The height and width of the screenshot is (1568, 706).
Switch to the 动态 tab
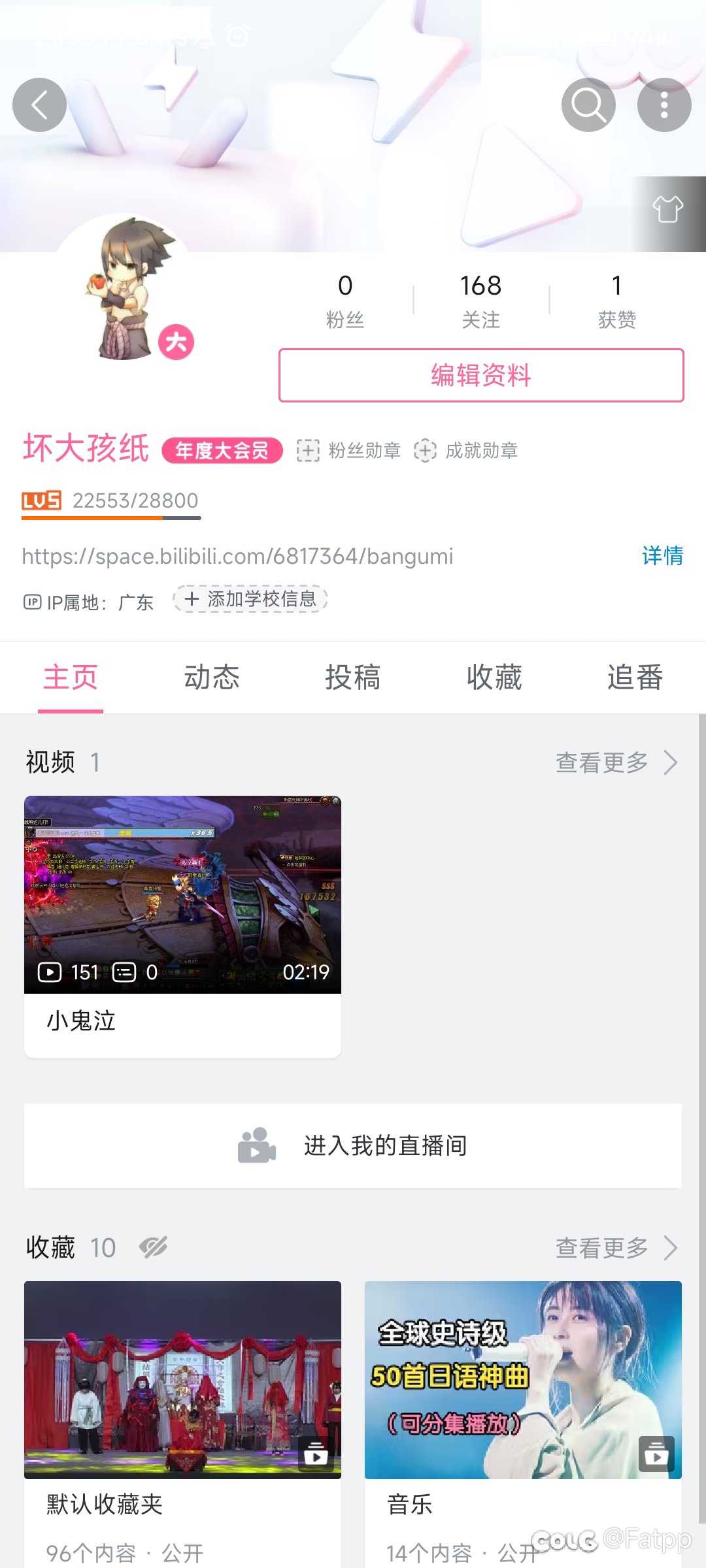point(212,677)
